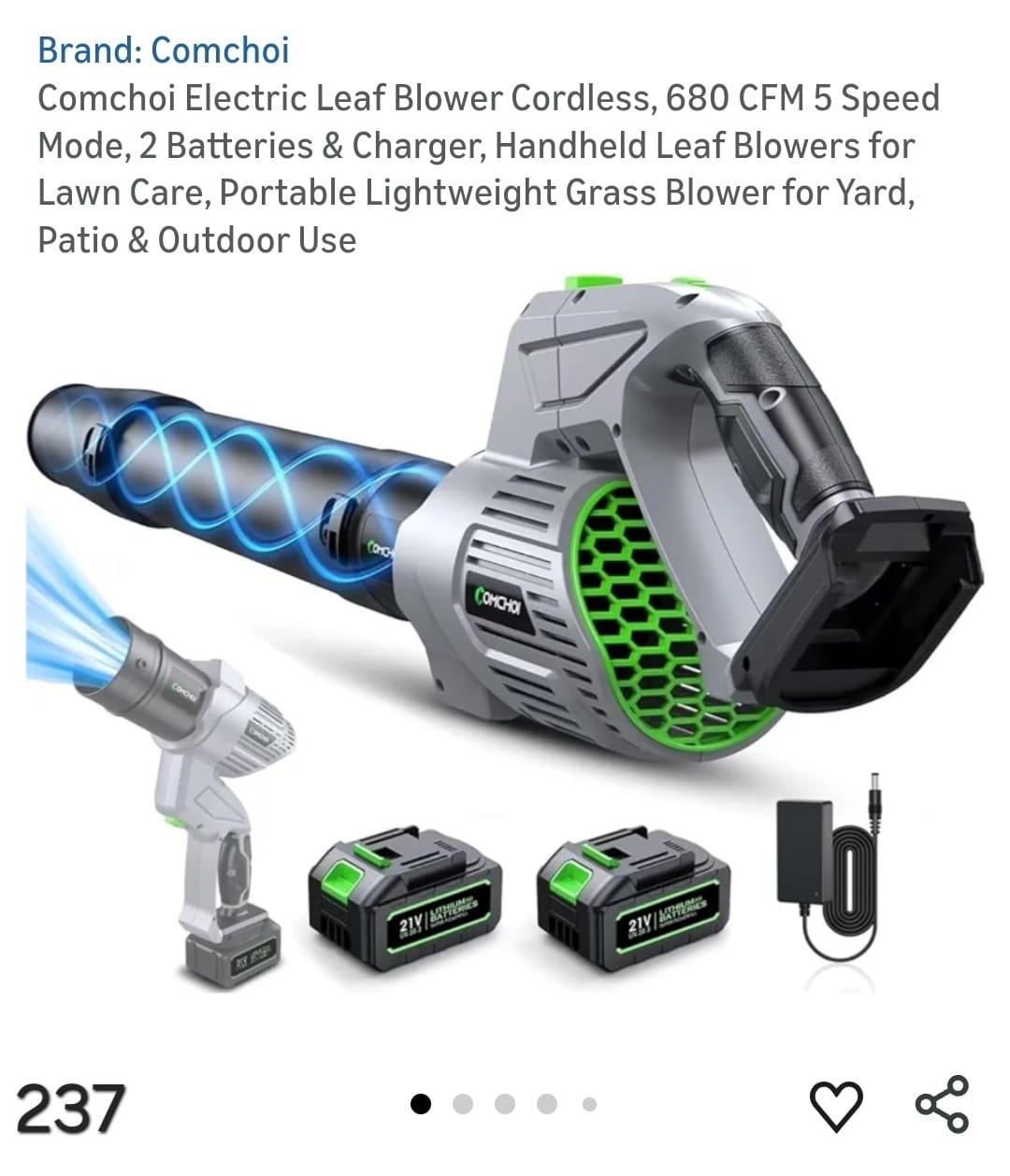This screenshot has width=1010, height=1176.
Task: Add product to wishlist with heart icon
Action: (x=835, y=1105)
